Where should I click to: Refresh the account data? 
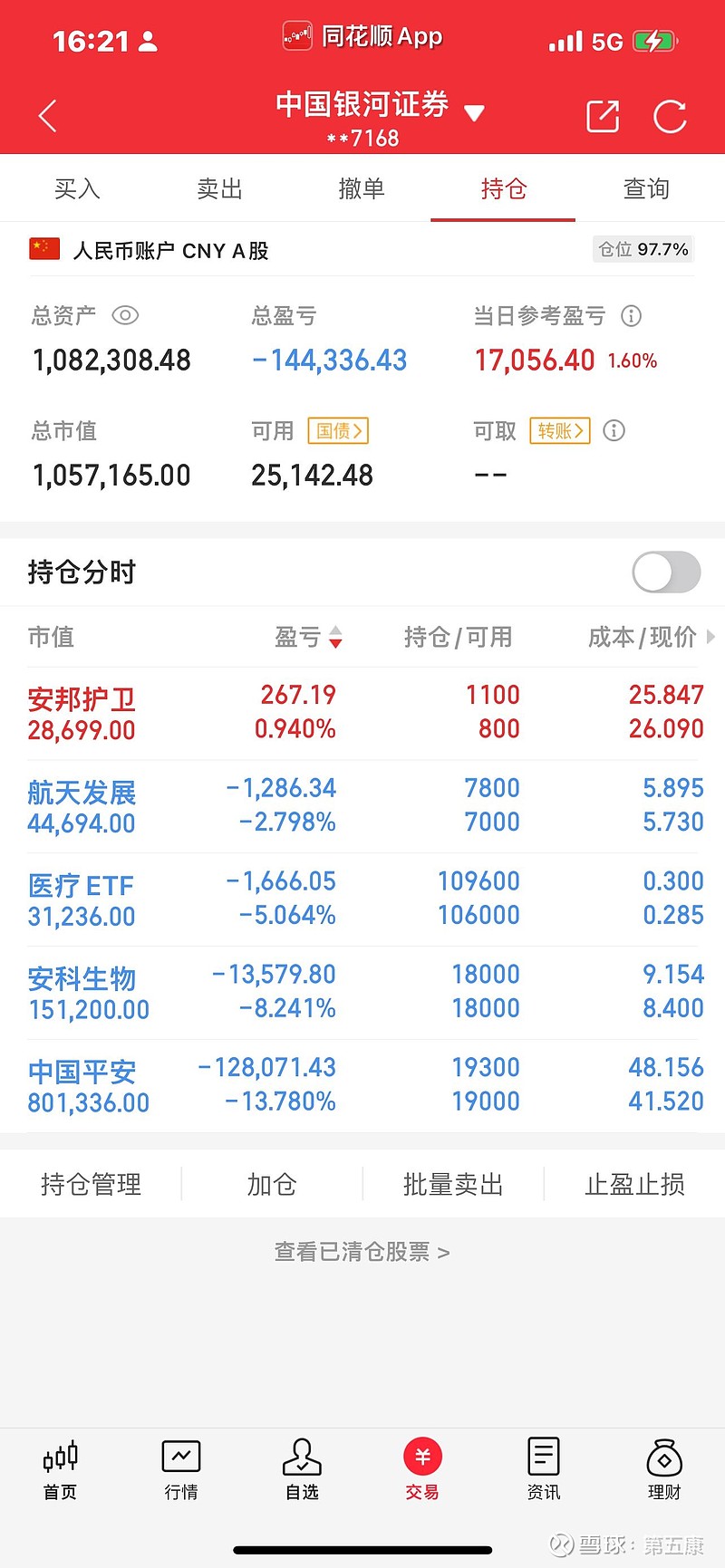(670, 116)
